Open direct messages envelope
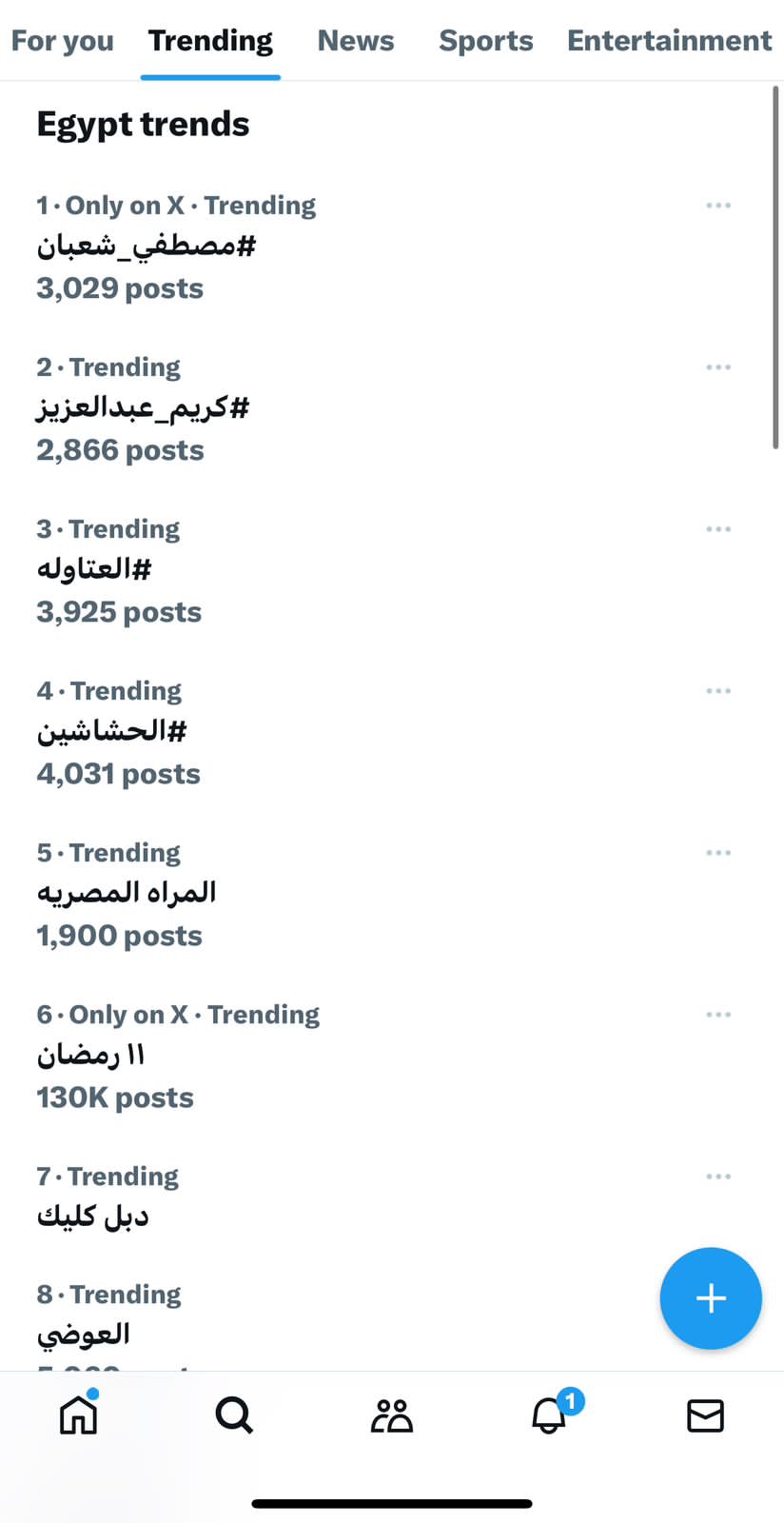Screen dimensions: 784x1523 point(705,1415)
